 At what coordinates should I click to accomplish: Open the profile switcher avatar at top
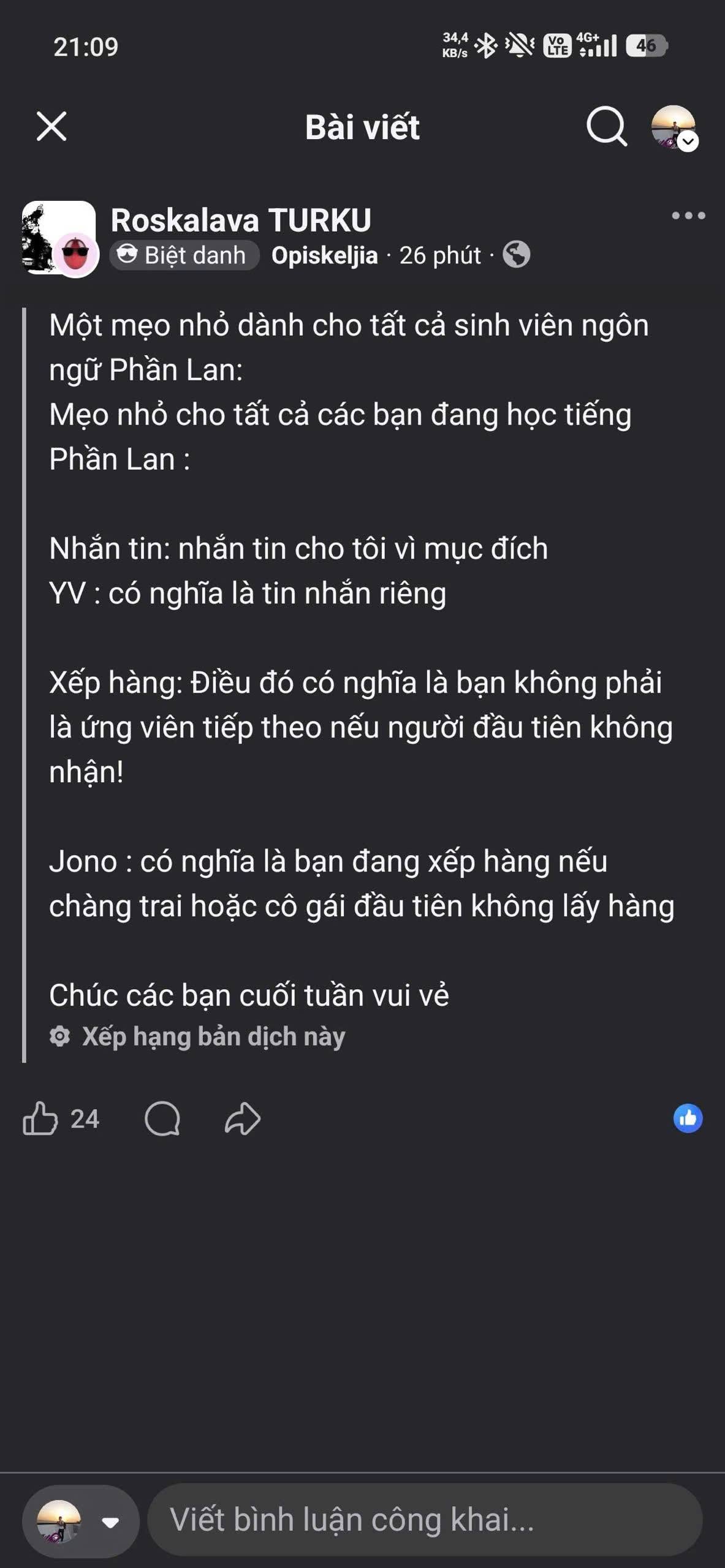[x=674, y=127]
